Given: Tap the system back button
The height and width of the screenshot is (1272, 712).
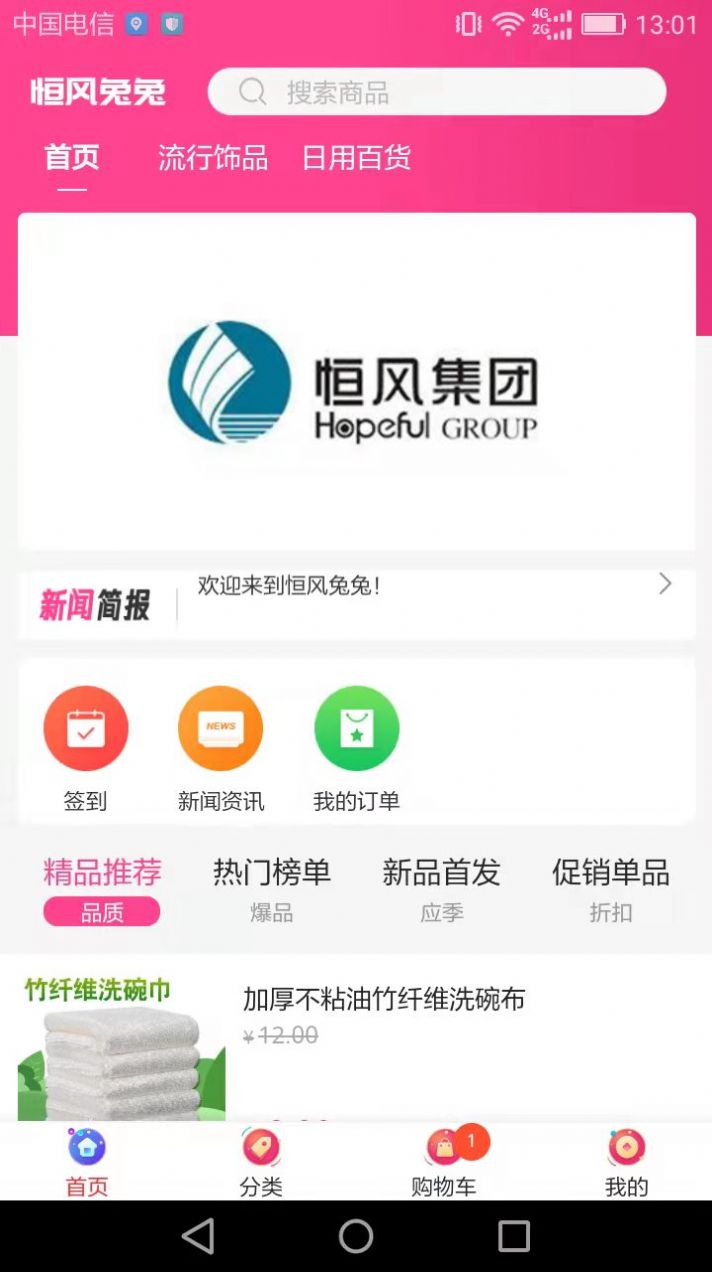Looking at the screenshot, I should (x=198, y=1236).
